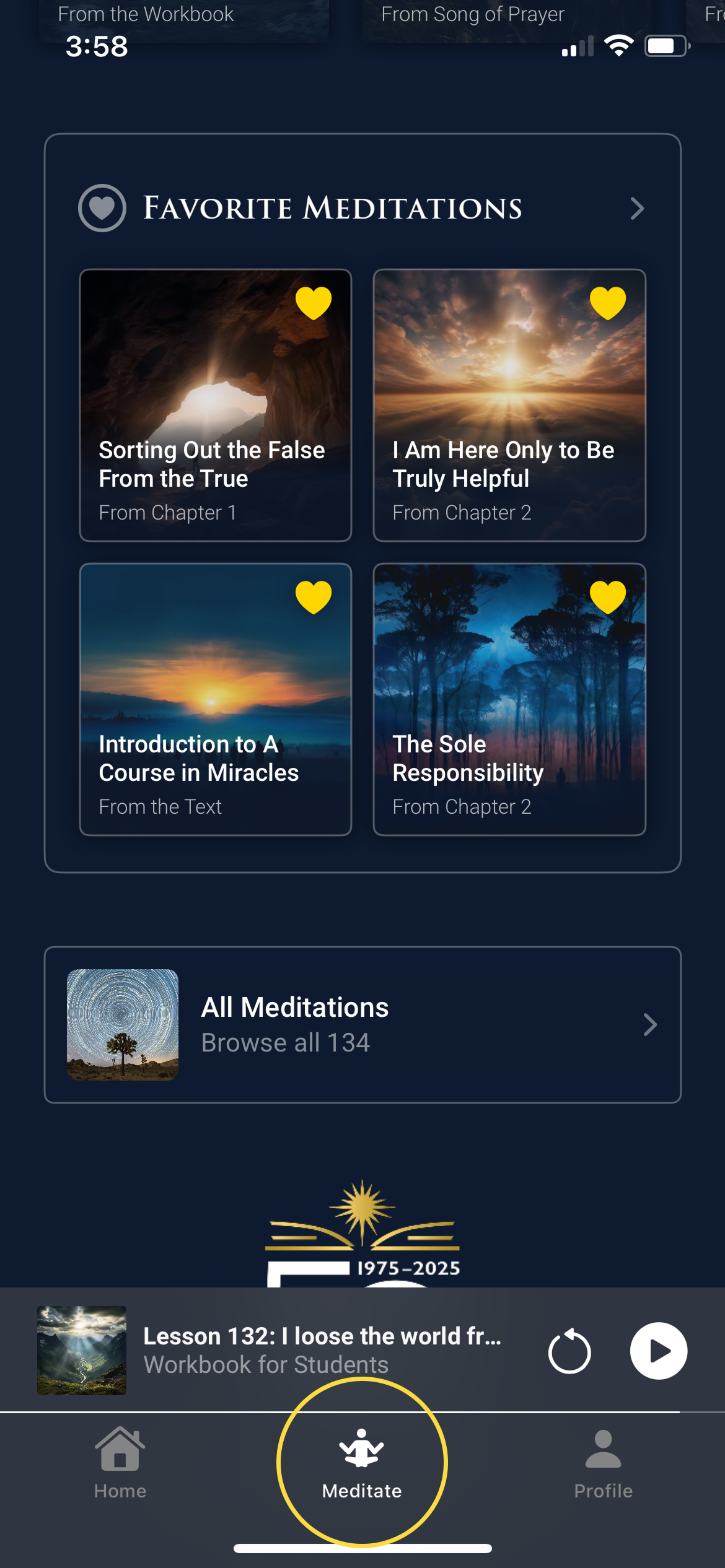
Task: Restart Lesson 132 with the replay icon
Action: pos(569,1351)
